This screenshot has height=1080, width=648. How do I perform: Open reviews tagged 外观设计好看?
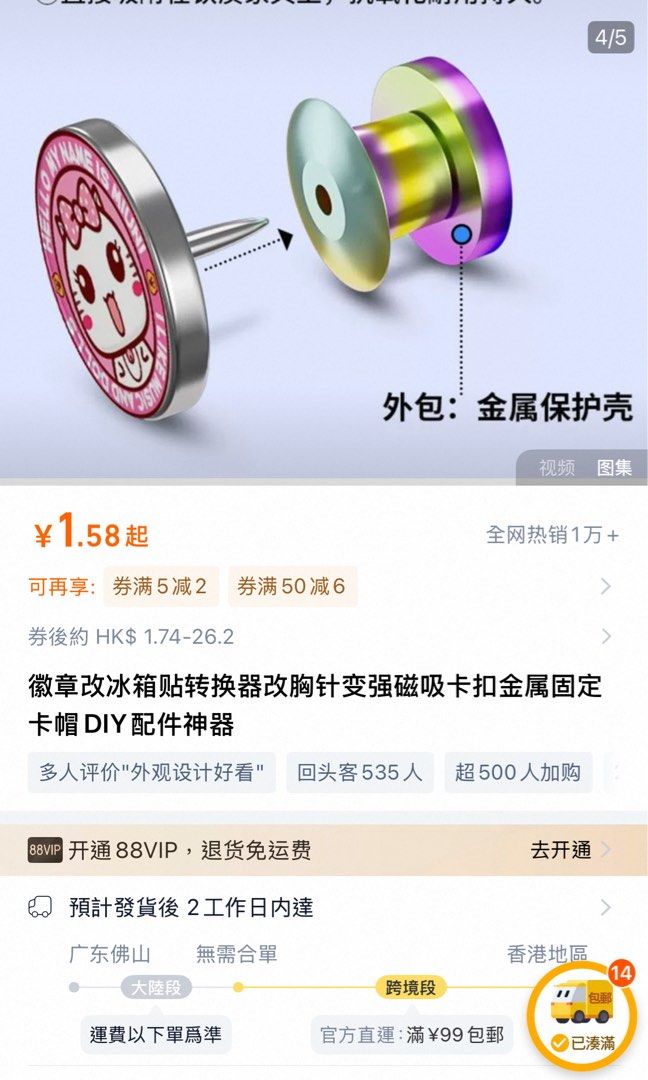151,773
